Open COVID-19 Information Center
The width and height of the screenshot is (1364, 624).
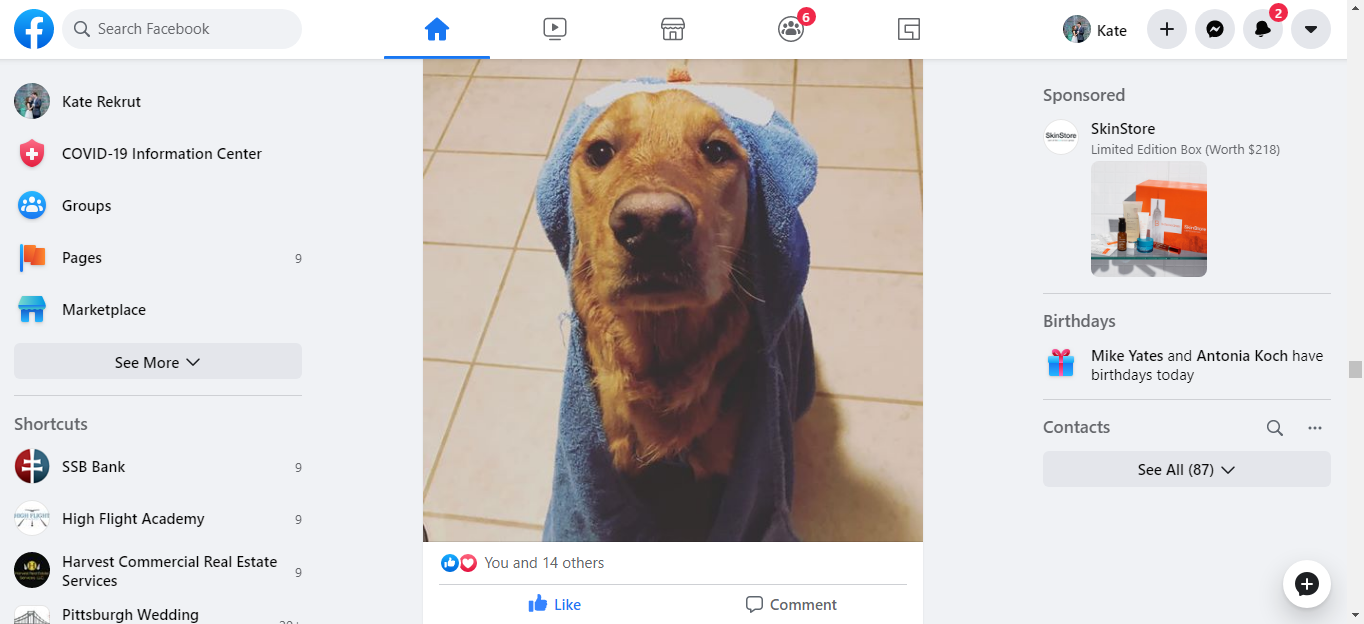[161, 154]
